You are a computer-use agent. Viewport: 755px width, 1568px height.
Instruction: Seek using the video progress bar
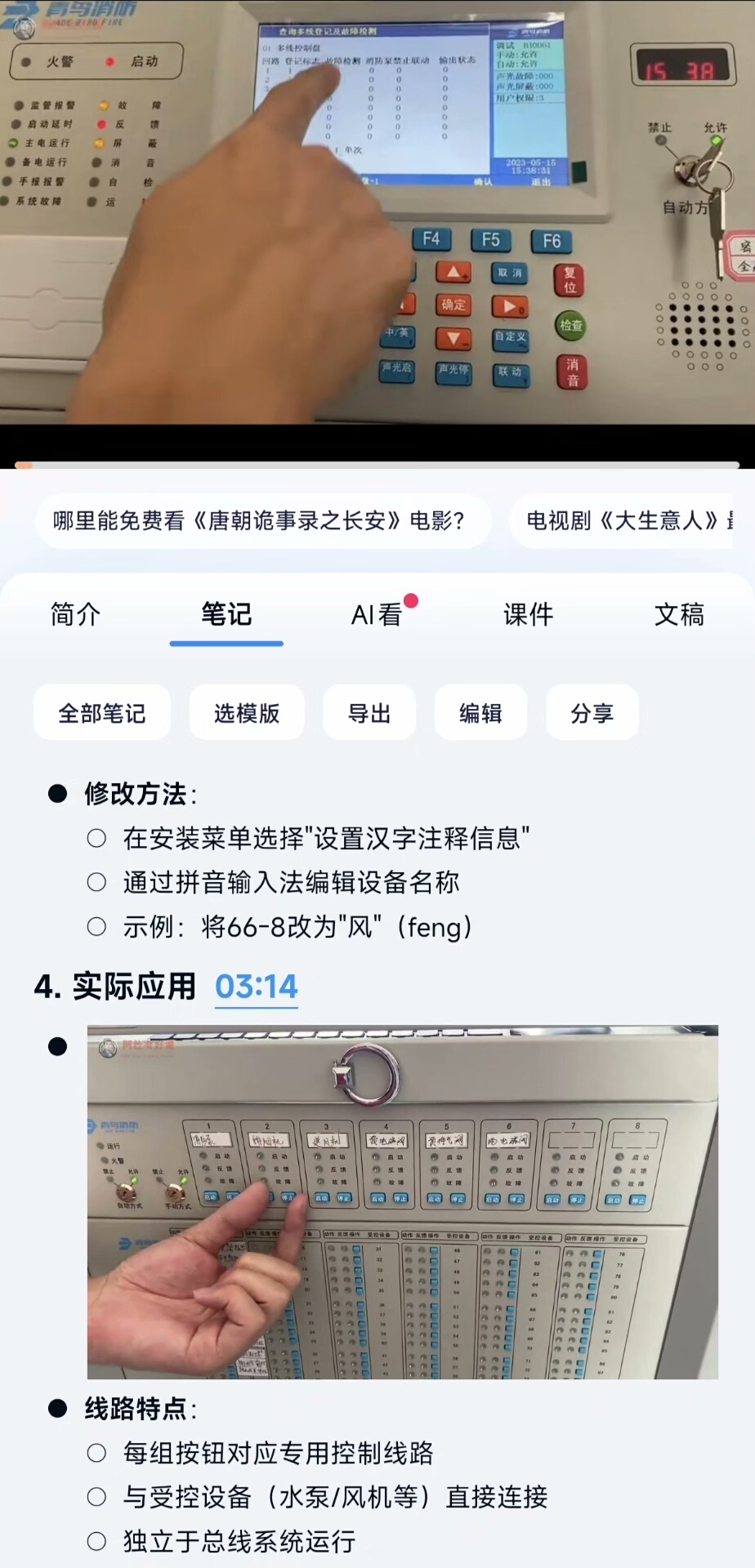pos(377,465)
